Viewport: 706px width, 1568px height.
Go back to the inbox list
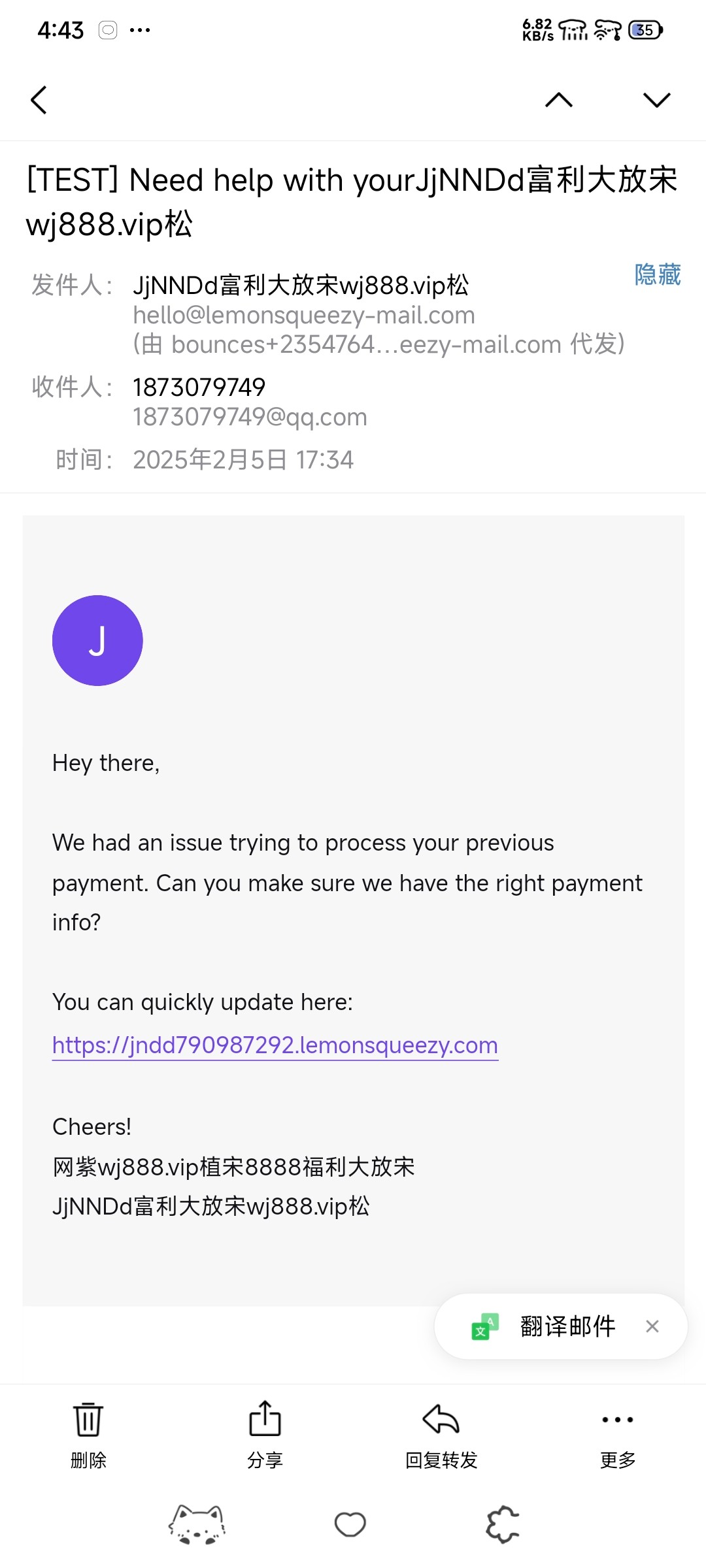click(x=39, y=100)
